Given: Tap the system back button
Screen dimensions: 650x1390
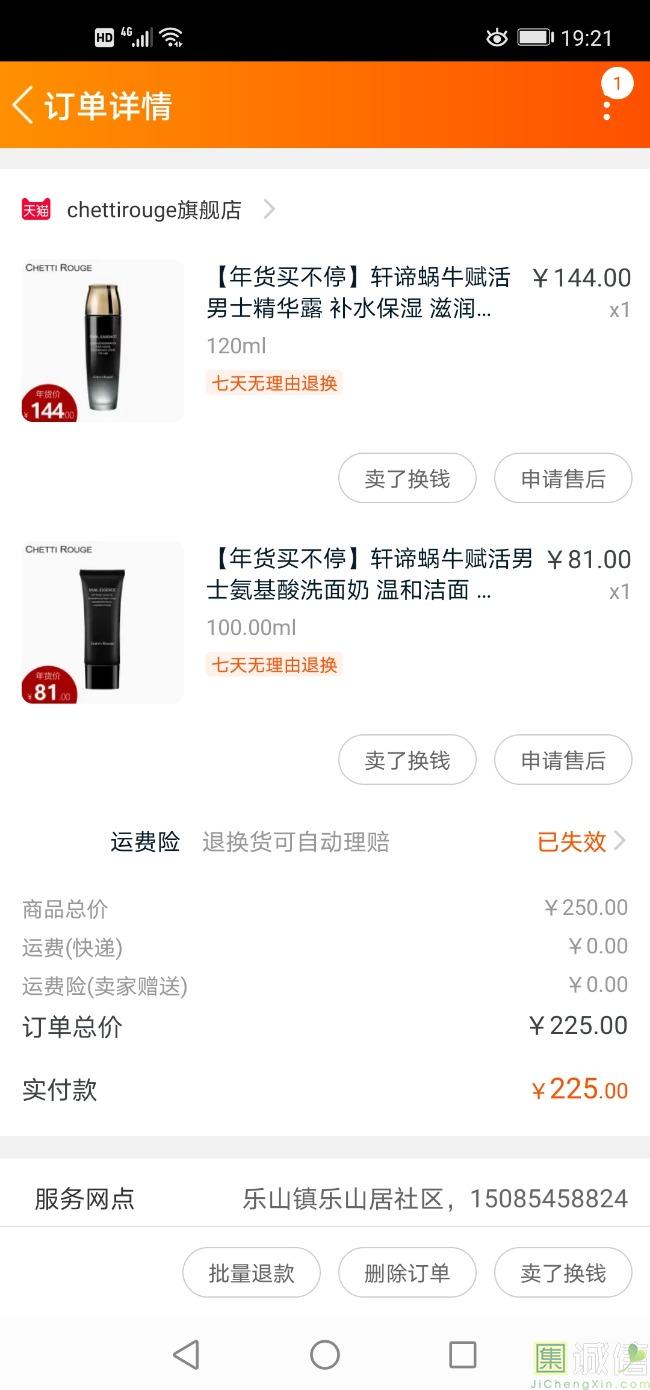Looking at the screenshot, I should pyautogui.click(x=186, y=1355).
